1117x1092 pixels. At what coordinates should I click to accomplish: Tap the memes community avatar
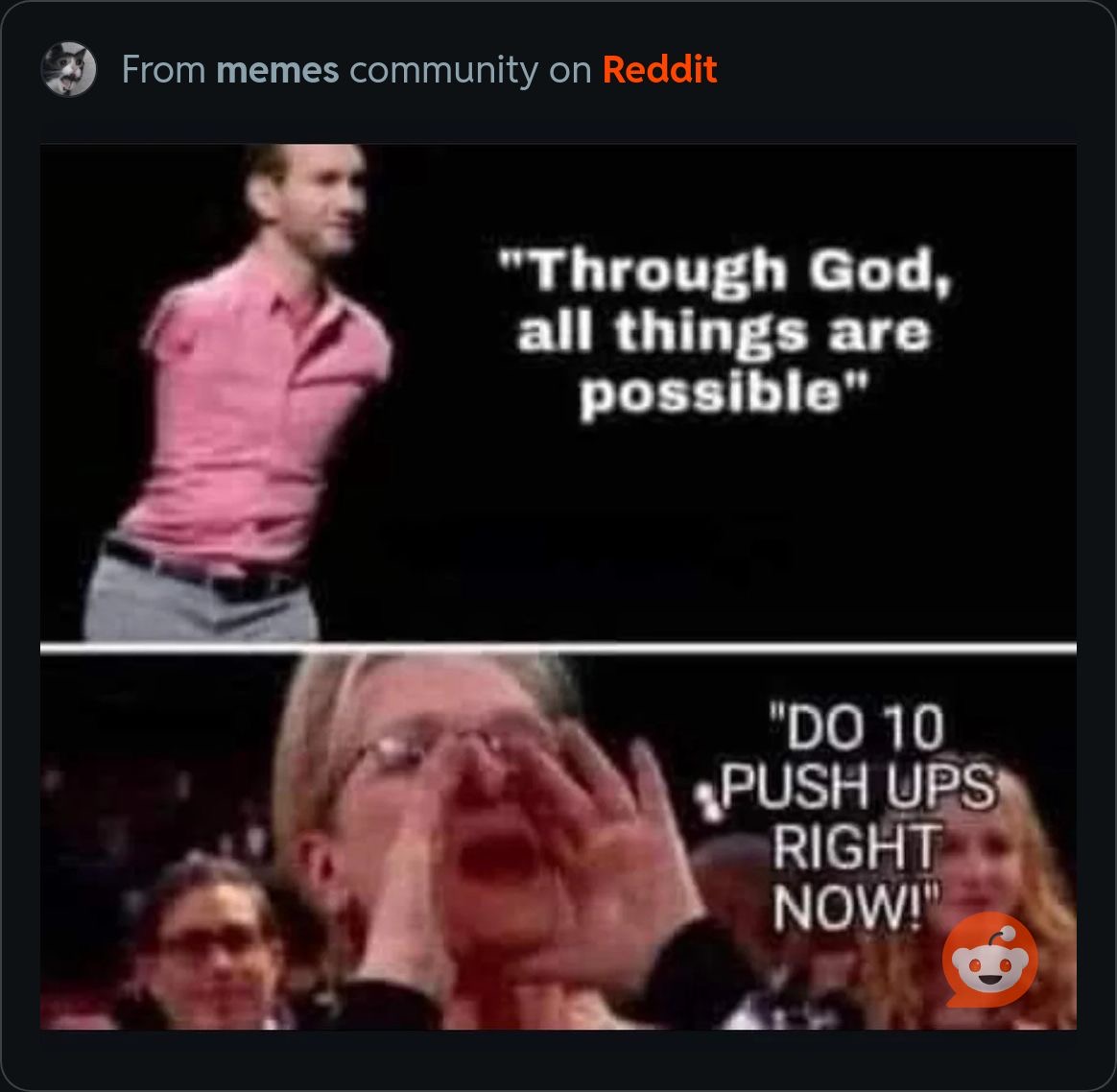69,70
